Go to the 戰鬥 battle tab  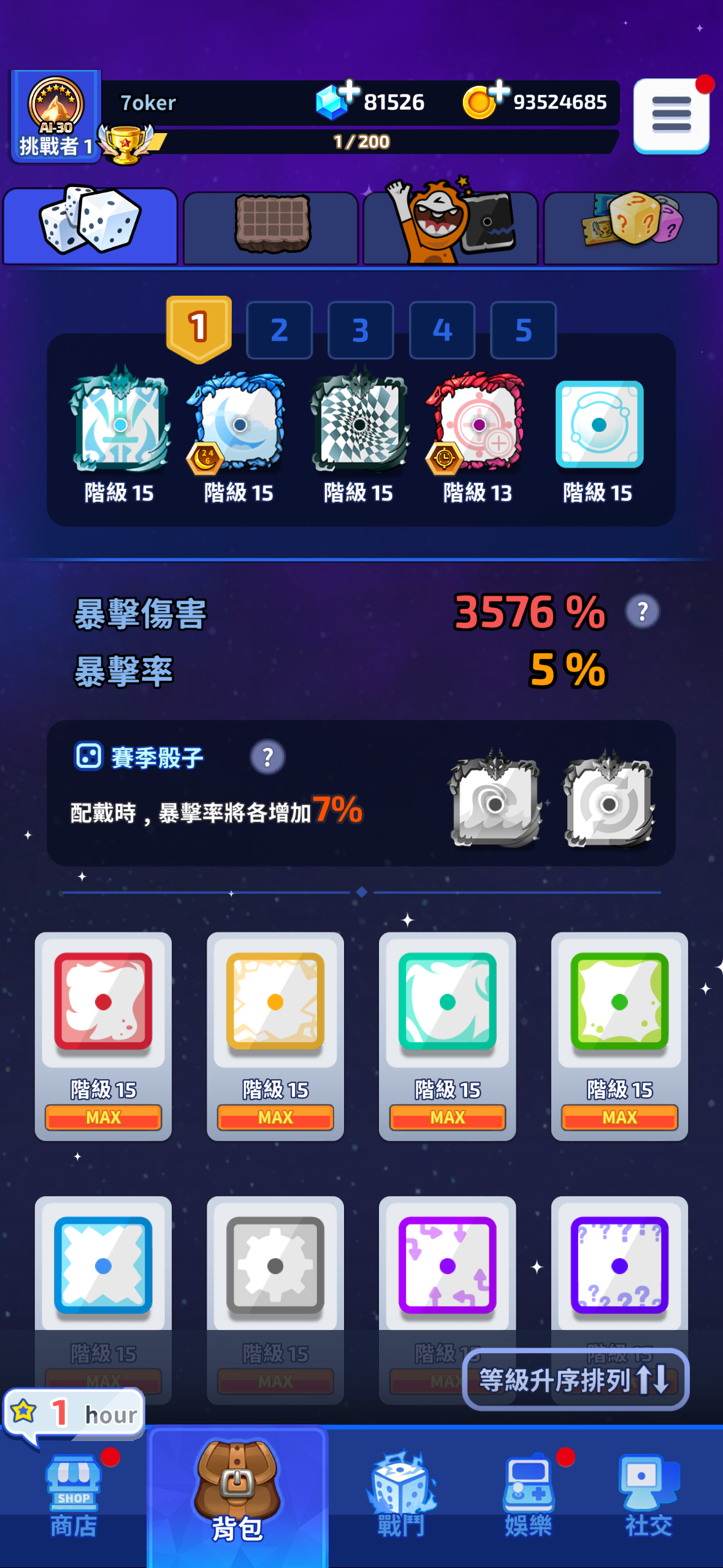pos(401,1496)
